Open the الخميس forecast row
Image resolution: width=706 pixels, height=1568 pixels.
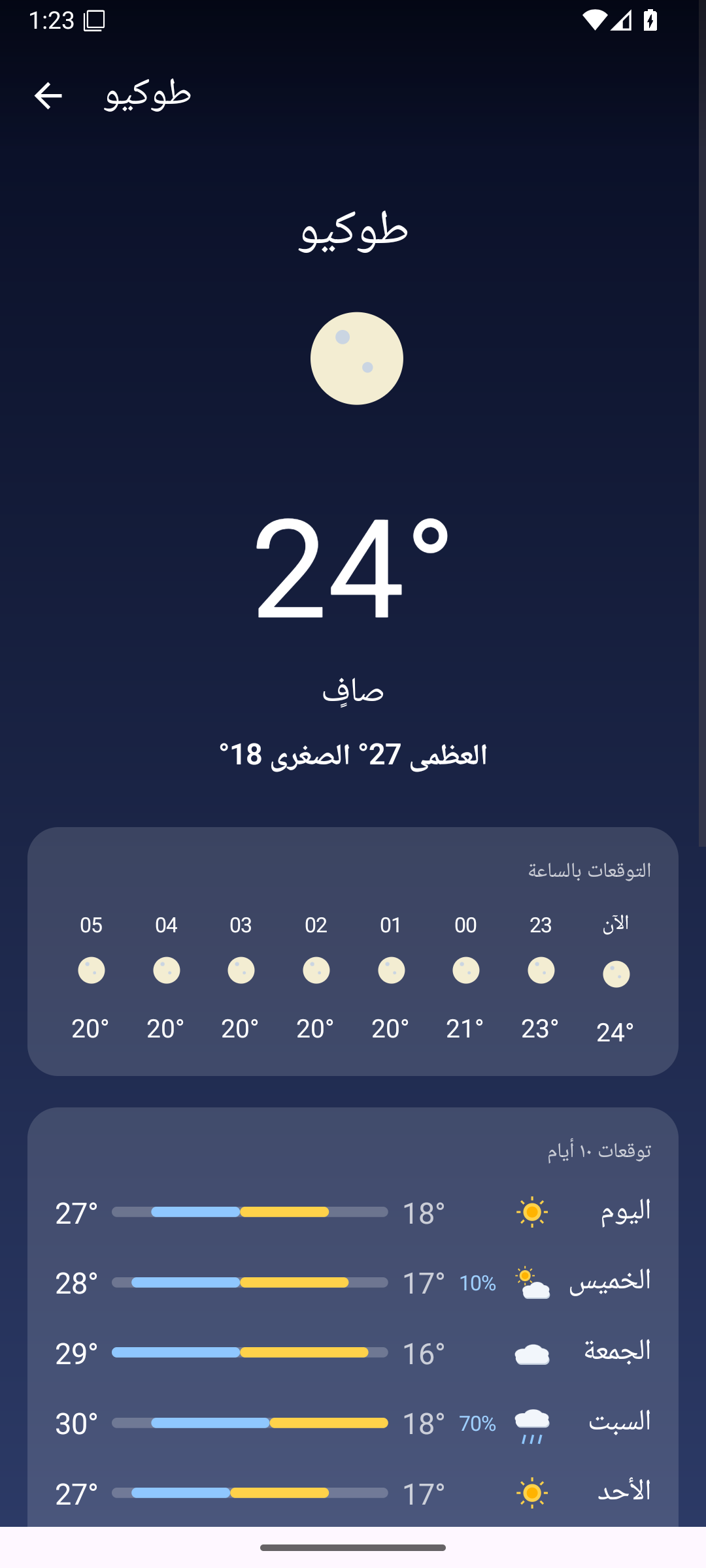click(353, 1282)
